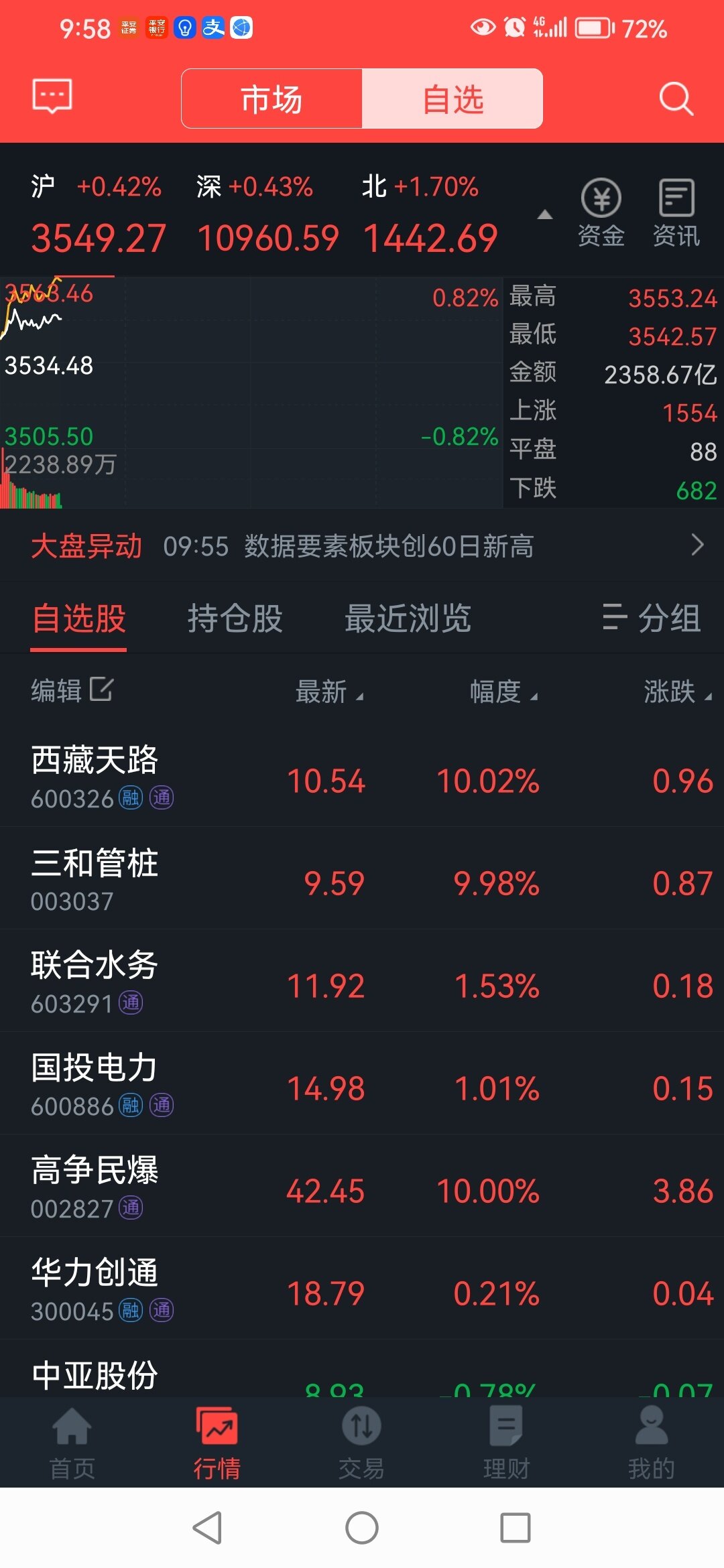This screenshot has height=1568, width=724.
Task: Tap 编辑 to edit the watchlist
Action: coord(72,690)
